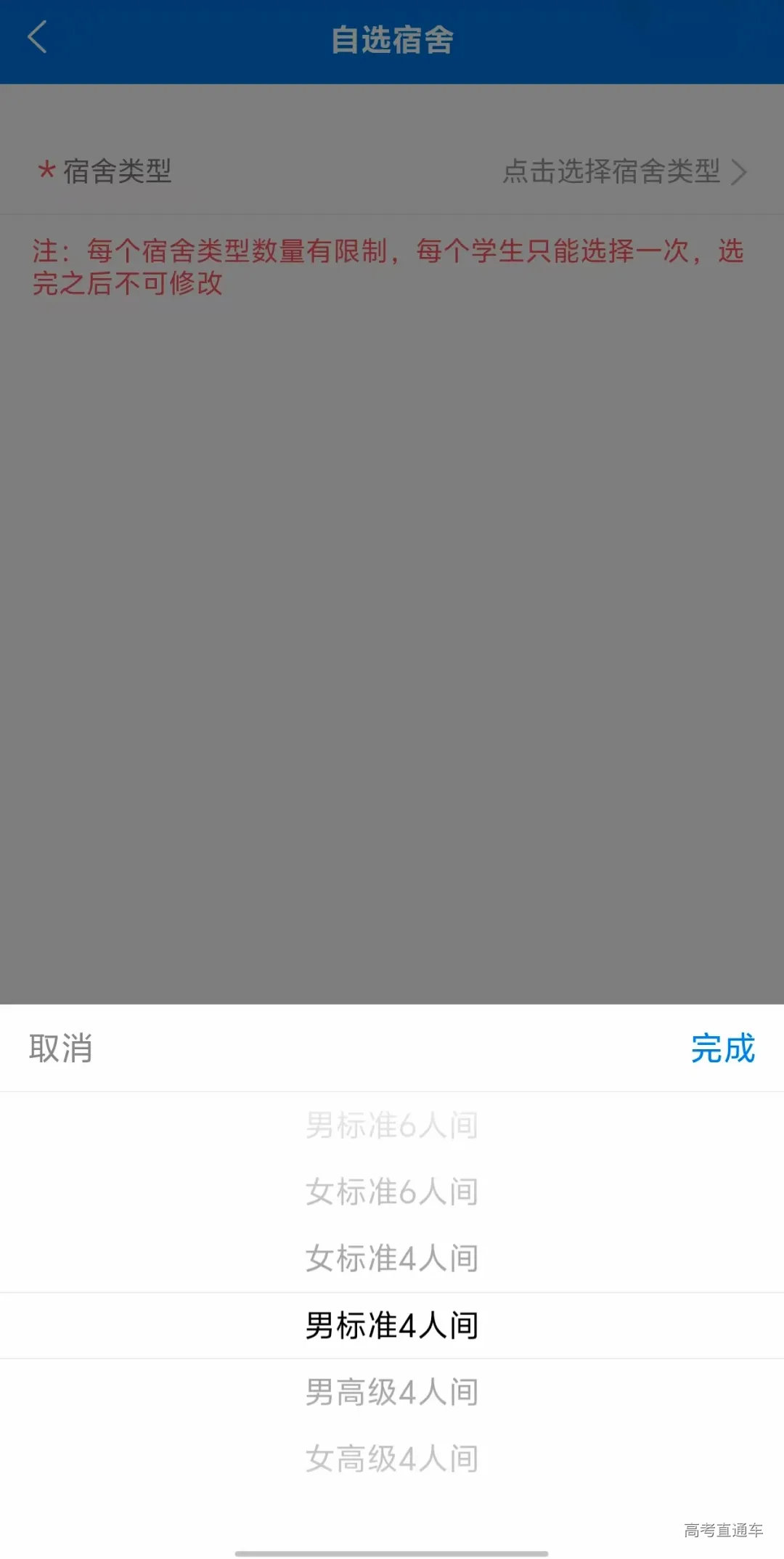Select 女高级4人间 option

click(392, 1457)
